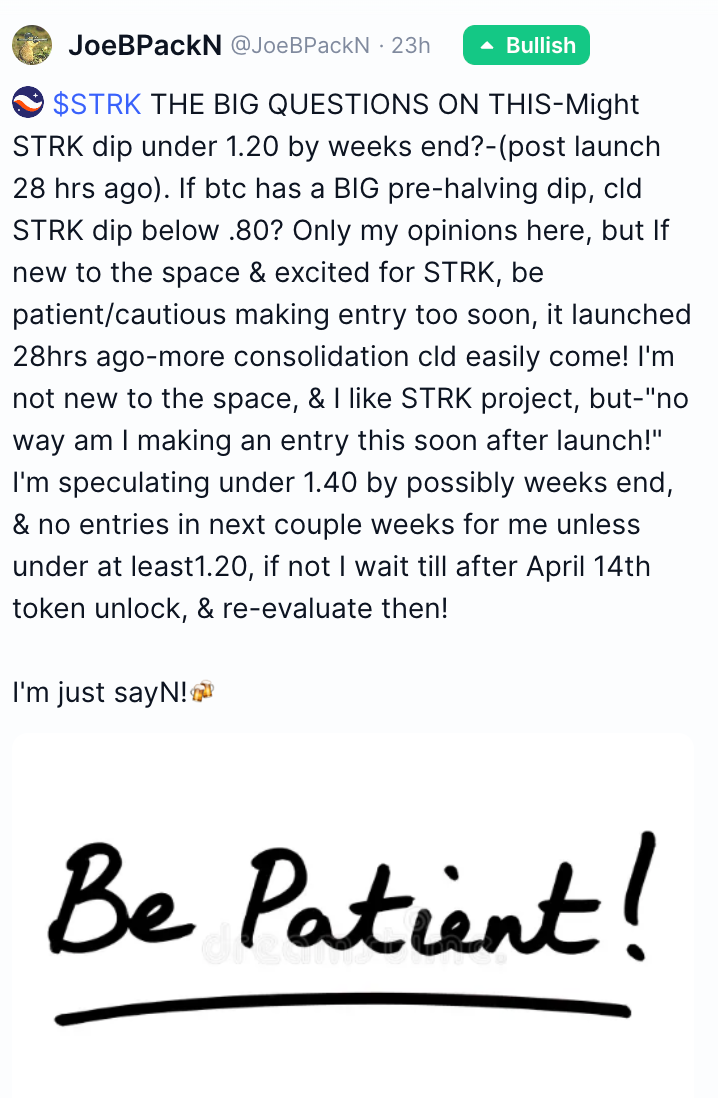Open the JoeBPackN username link

coord(145,45)
